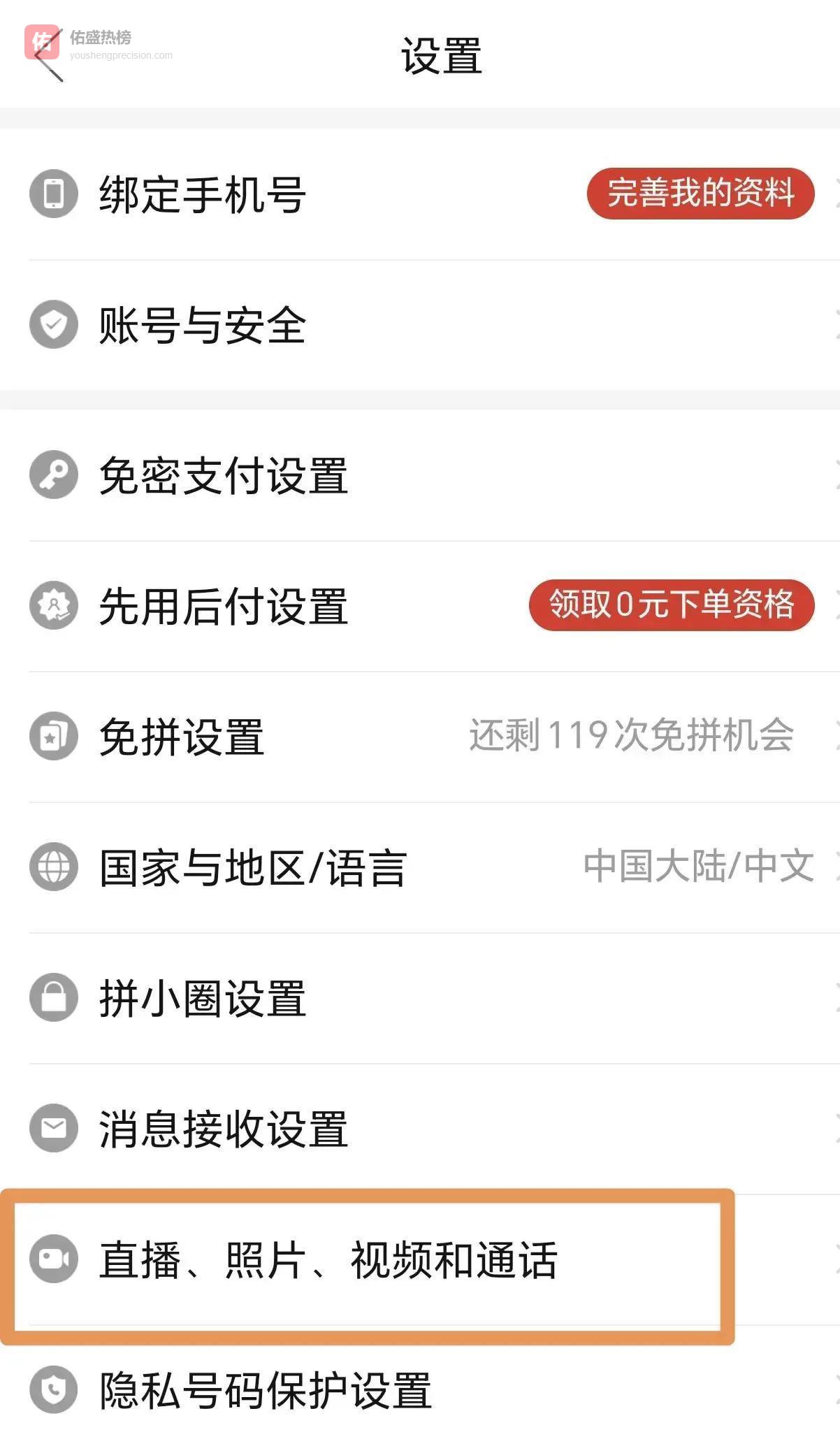Open 隐私号码保护设置
840x1453 pixels.
266,1390
